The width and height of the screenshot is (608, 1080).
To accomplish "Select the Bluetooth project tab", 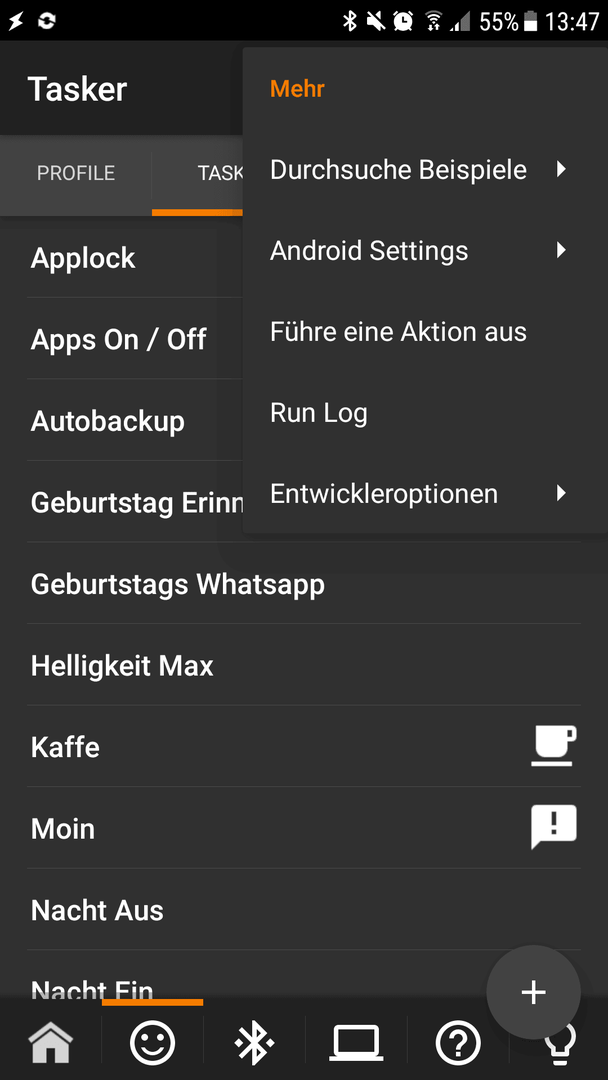I will coord(254,1043).
